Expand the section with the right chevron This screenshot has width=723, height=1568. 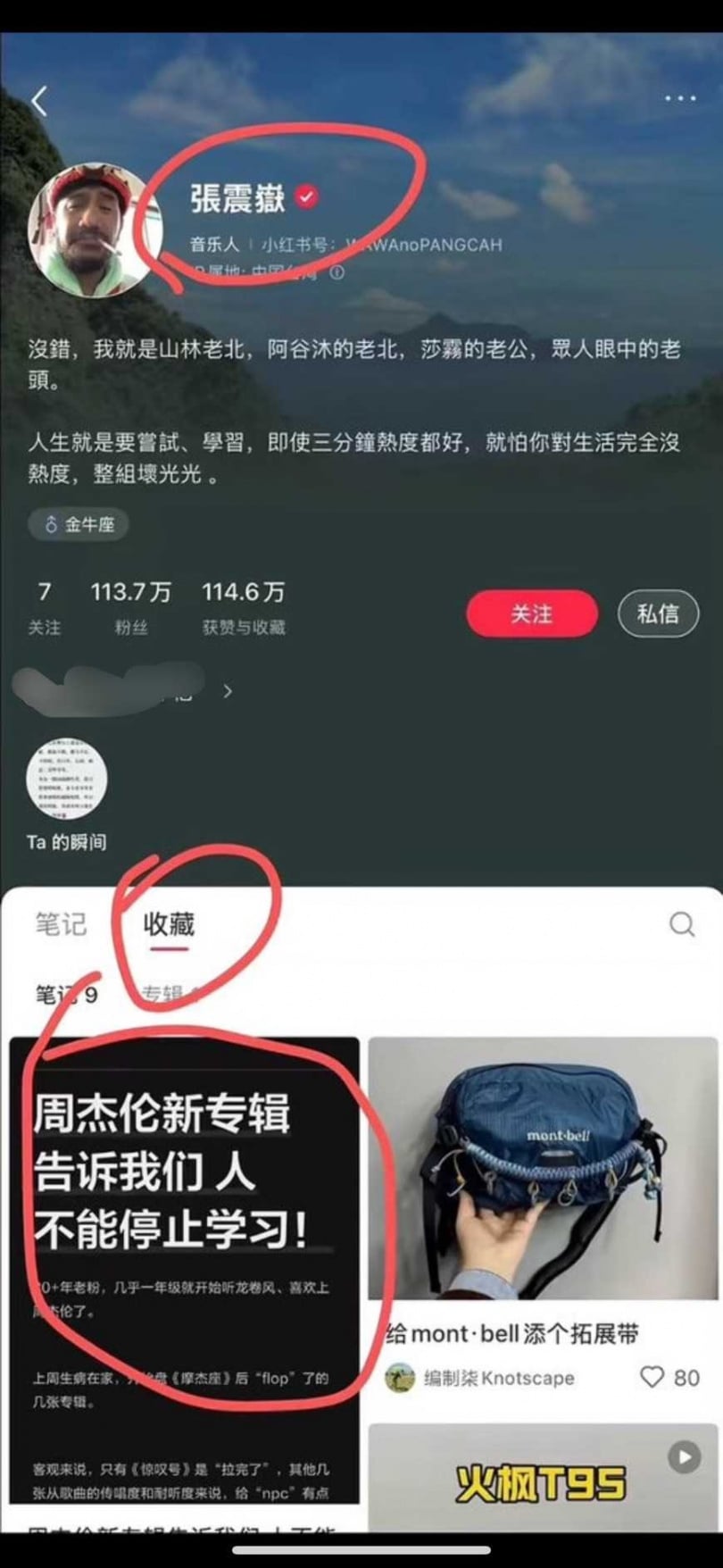tap(229, 691)
